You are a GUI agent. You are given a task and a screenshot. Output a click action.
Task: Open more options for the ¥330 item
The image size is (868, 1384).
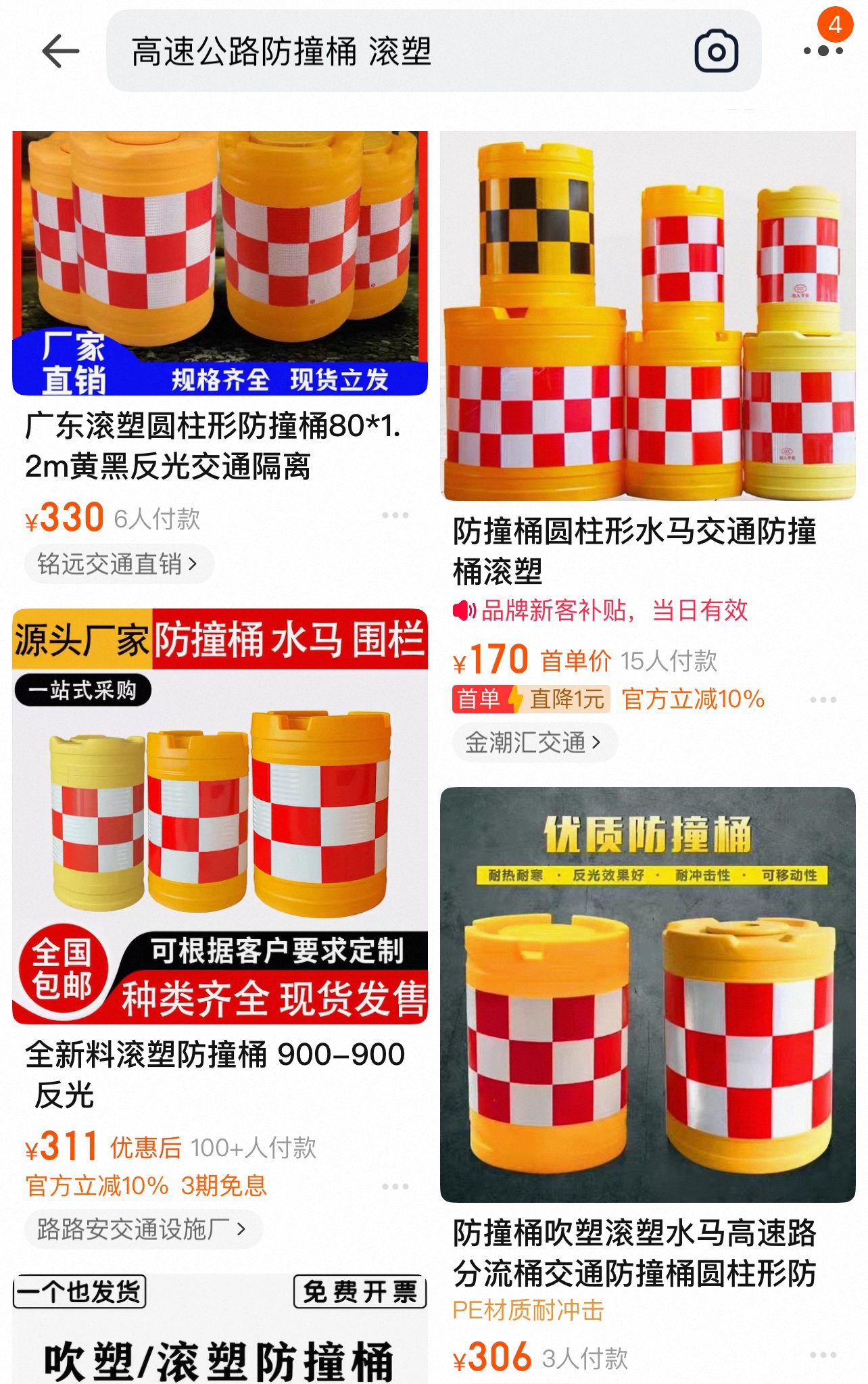tap(395, 515)
